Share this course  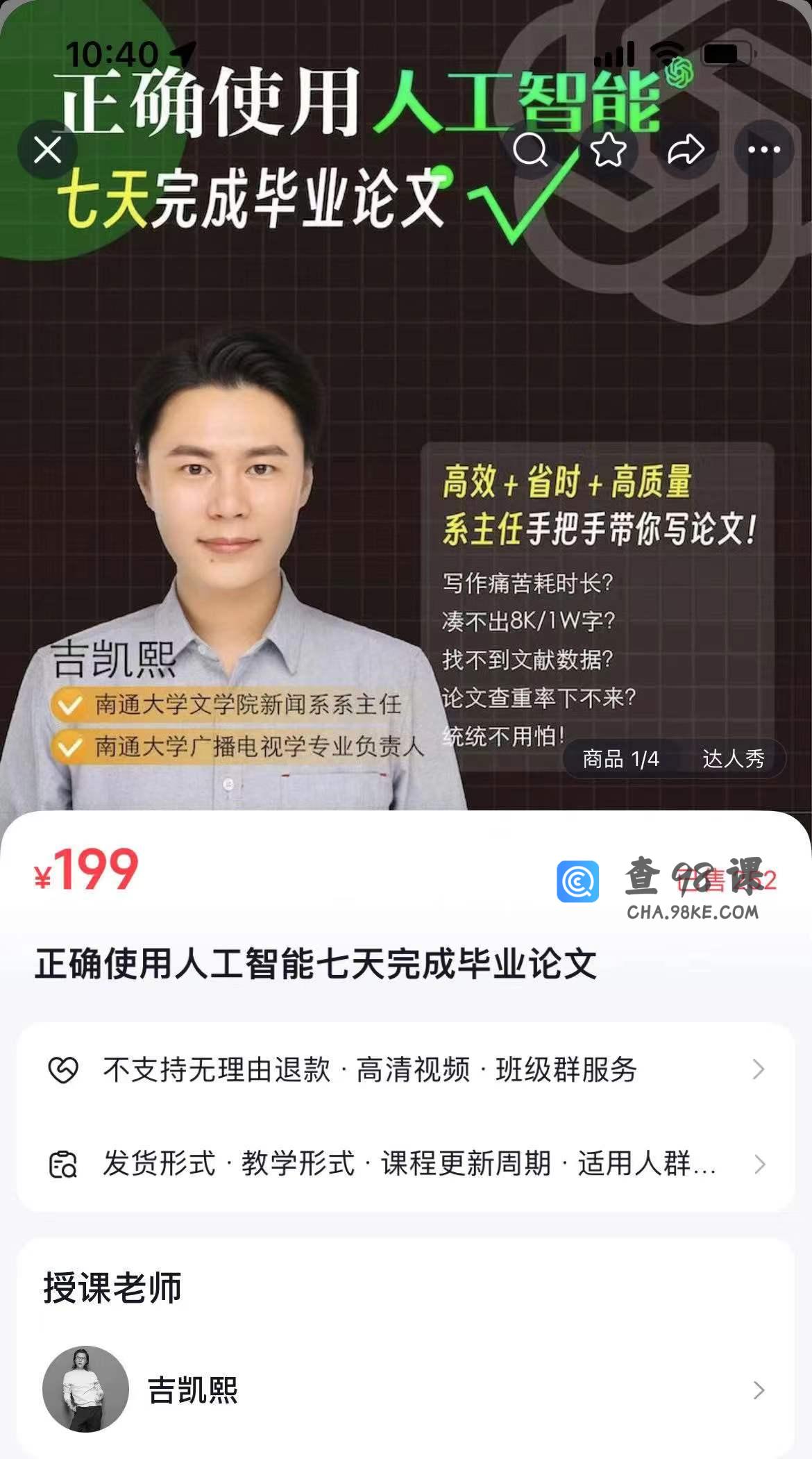(686, 149)
